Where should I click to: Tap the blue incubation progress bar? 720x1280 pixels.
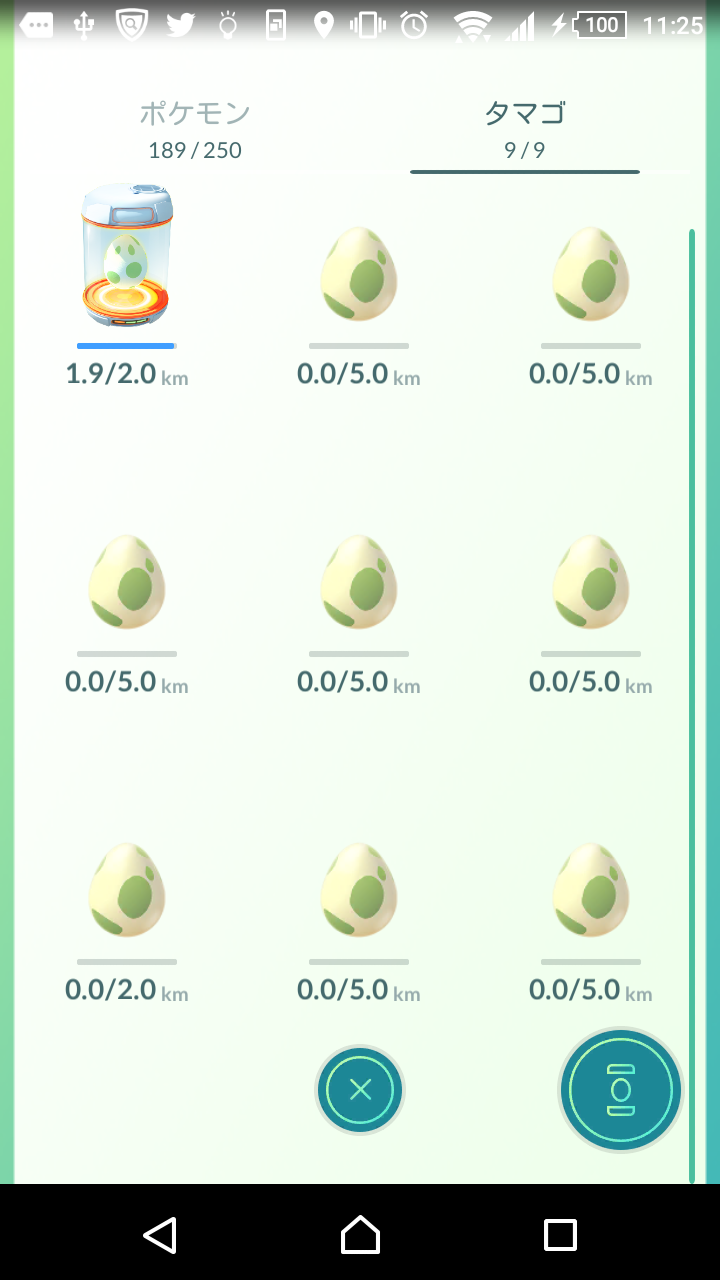tap(126, 345)
